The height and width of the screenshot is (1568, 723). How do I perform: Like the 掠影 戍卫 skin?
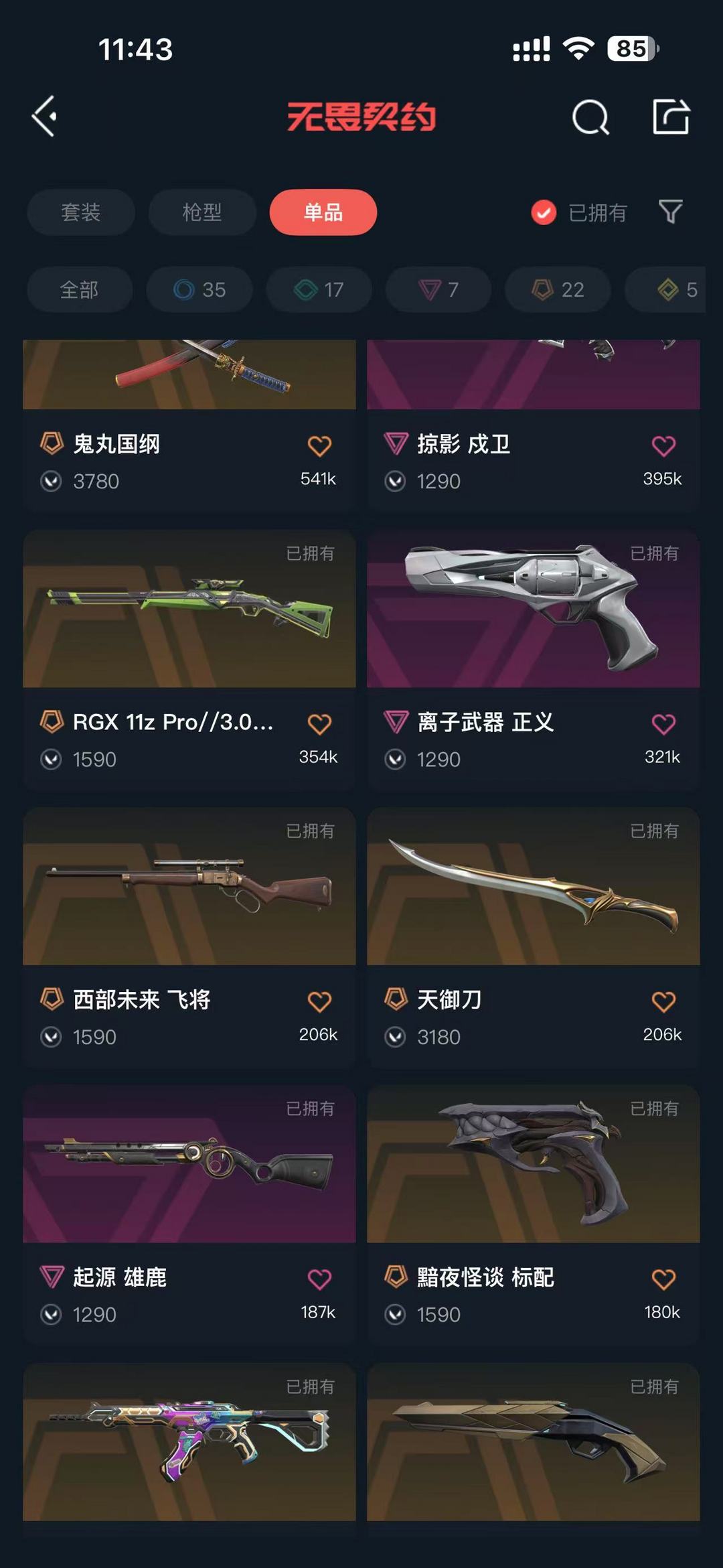pos(663,446)
